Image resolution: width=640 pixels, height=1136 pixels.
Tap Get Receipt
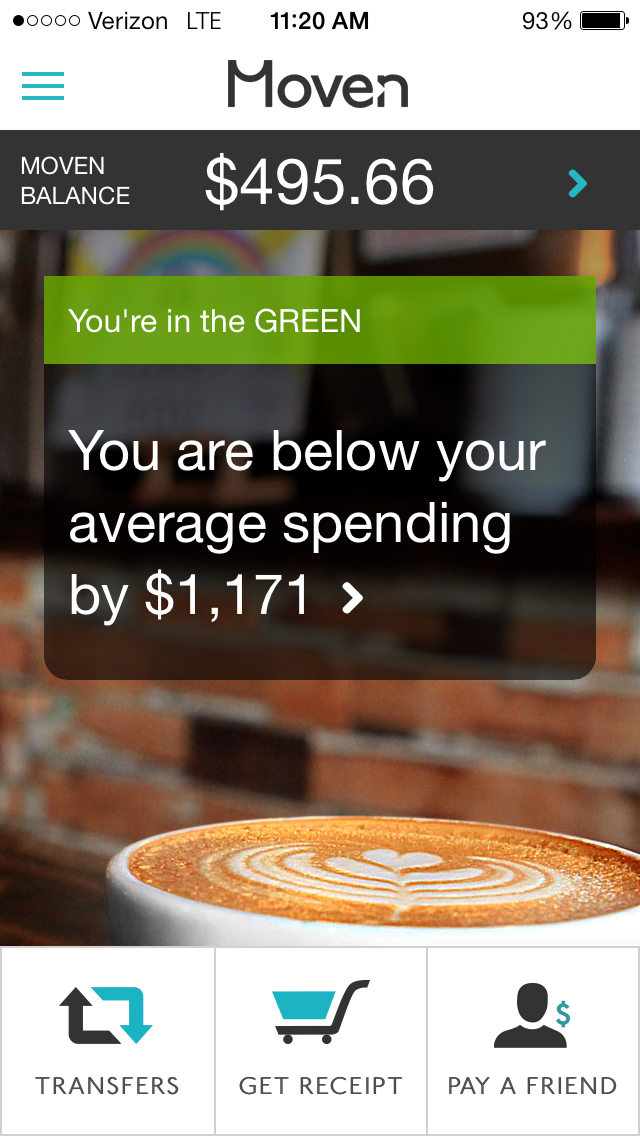pyautogui.click(x=320, y=1040)
